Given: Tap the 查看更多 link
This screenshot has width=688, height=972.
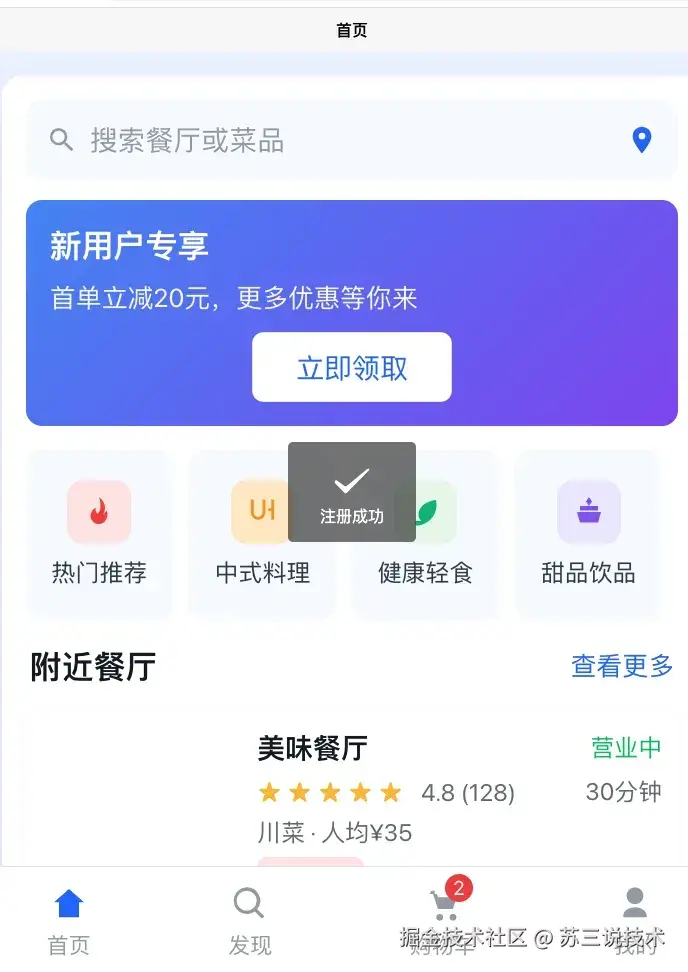Looking at the screenshot, I should [x=622, y=666].
